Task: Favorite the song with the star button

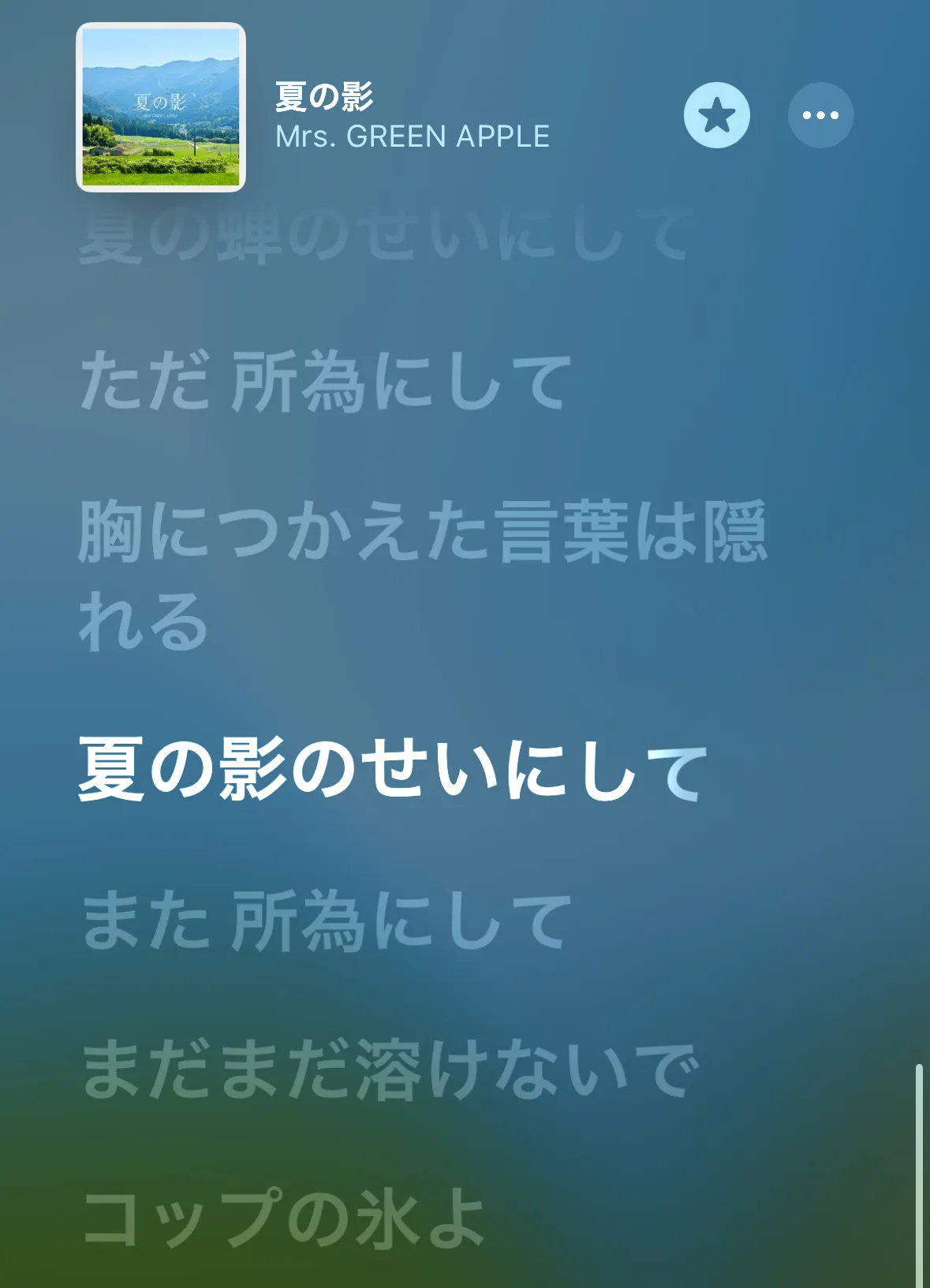Action: coord(716,115)
